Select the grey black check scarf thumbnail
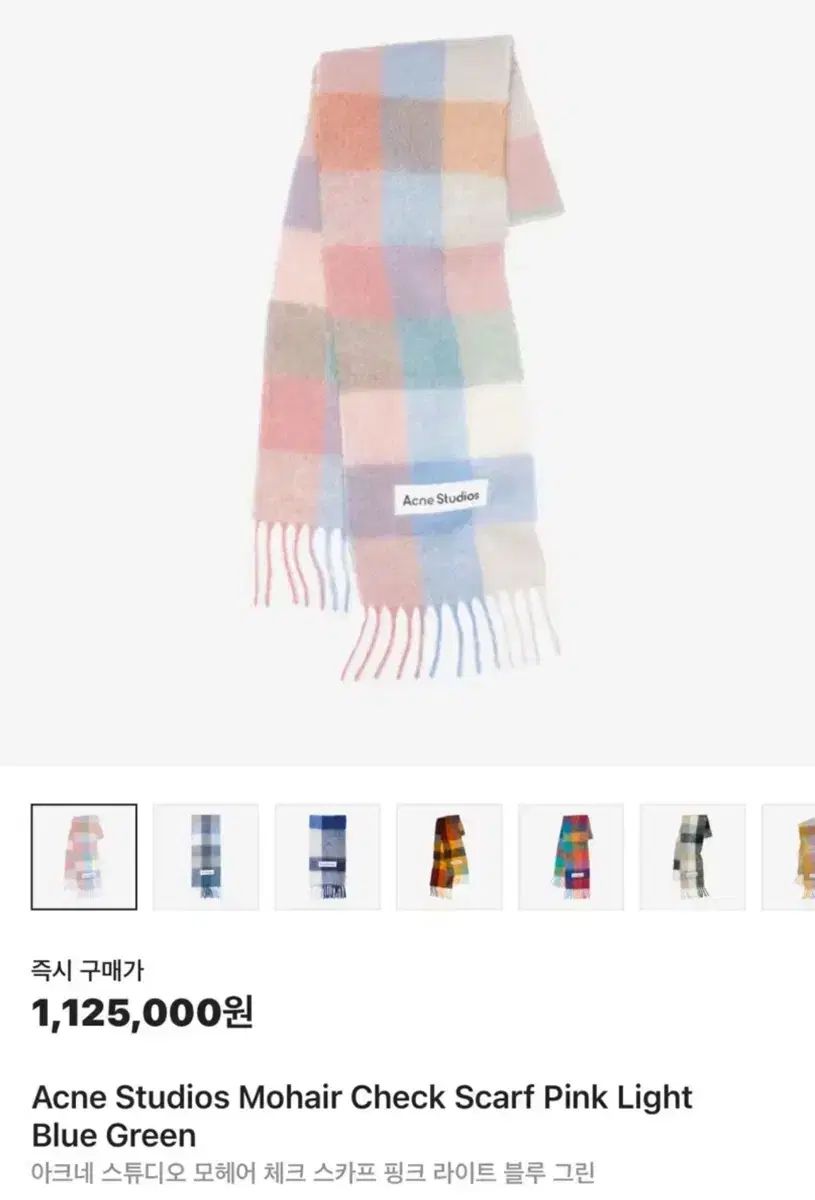Image resolution: width=815 pixels, height=1200 pixels. (x=693, y=856)
